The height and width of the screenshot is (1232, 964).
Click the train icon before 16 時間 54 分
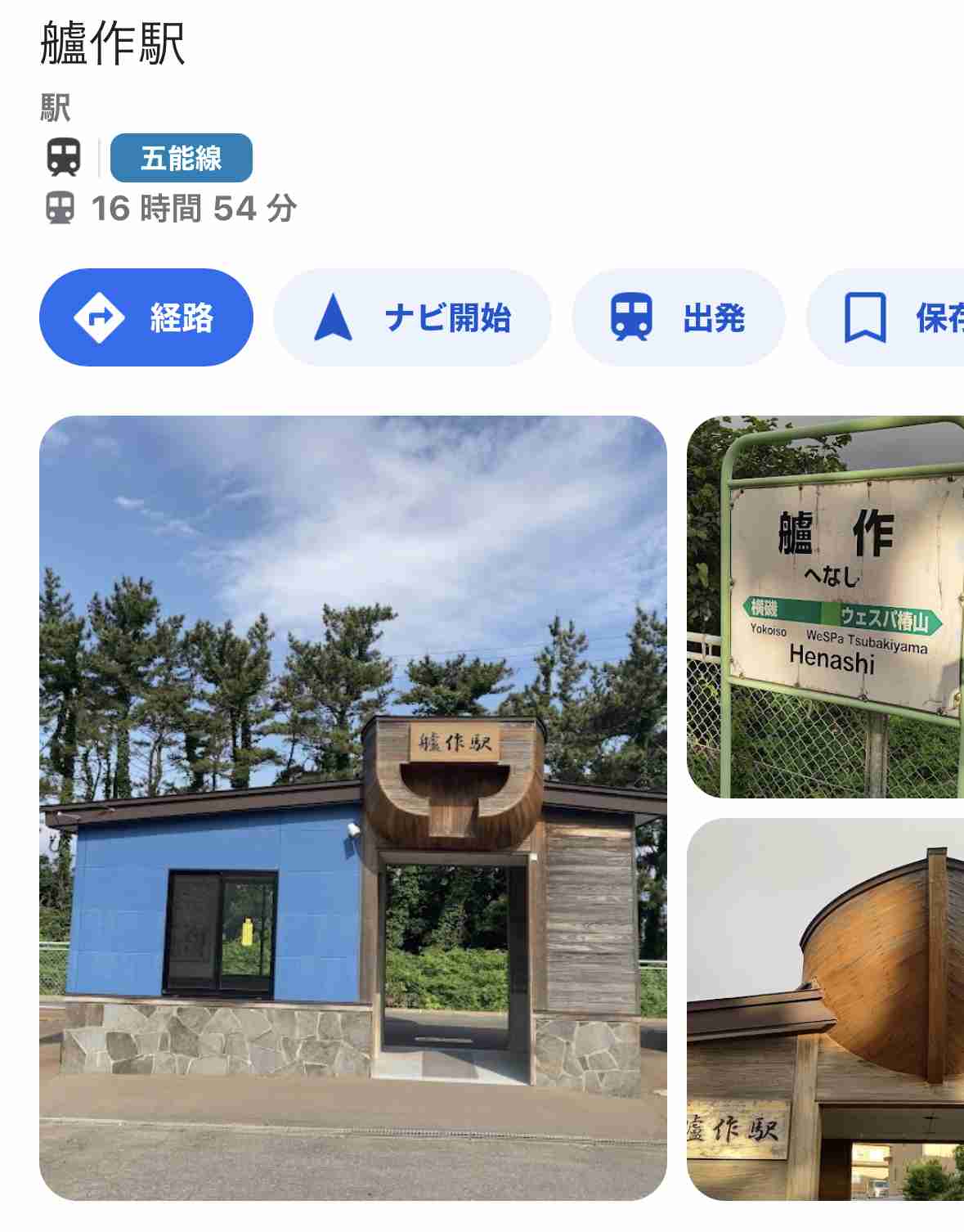click(61, 209)
